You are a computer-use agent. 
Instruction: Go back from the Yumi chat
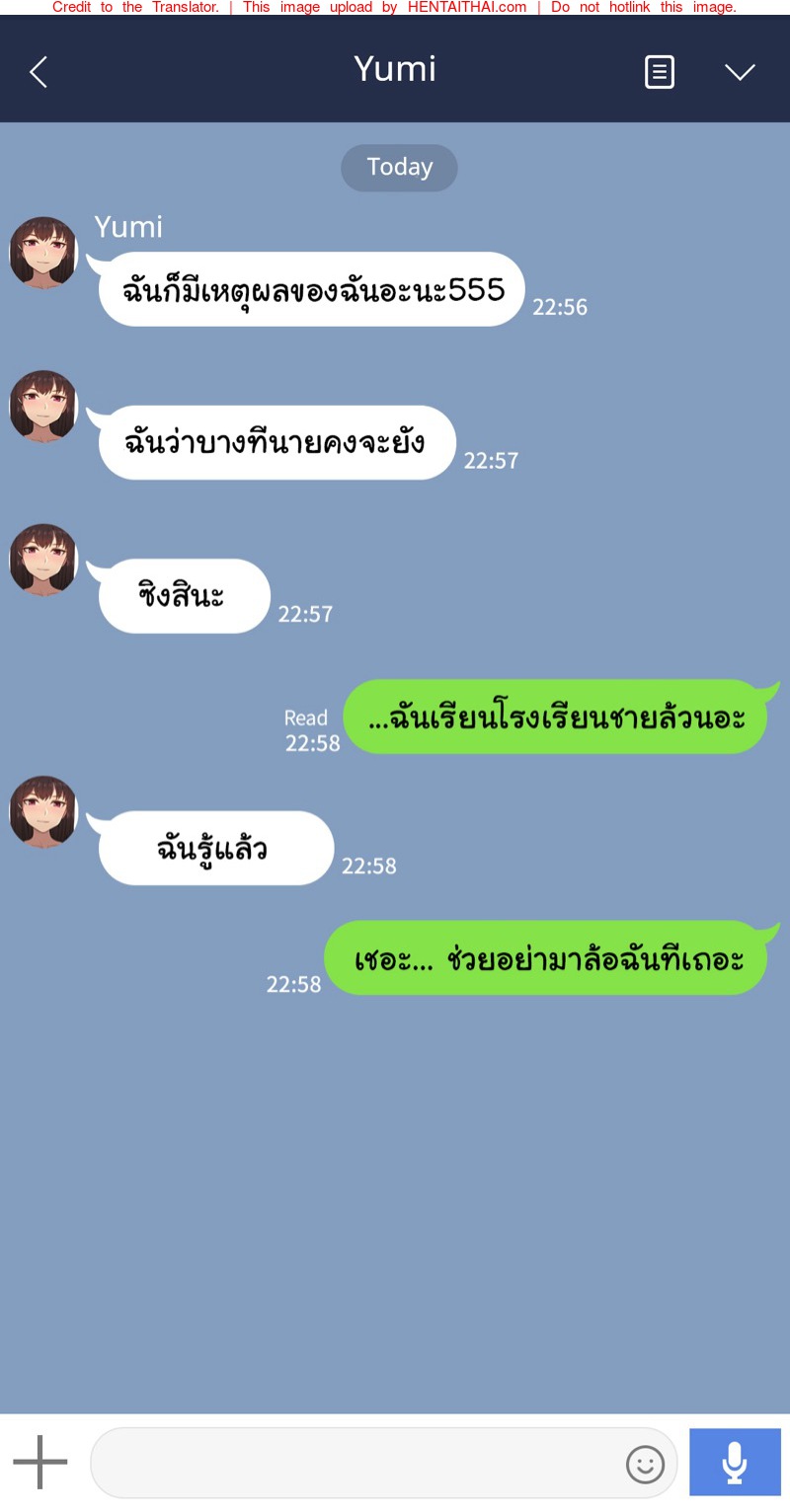39,72
